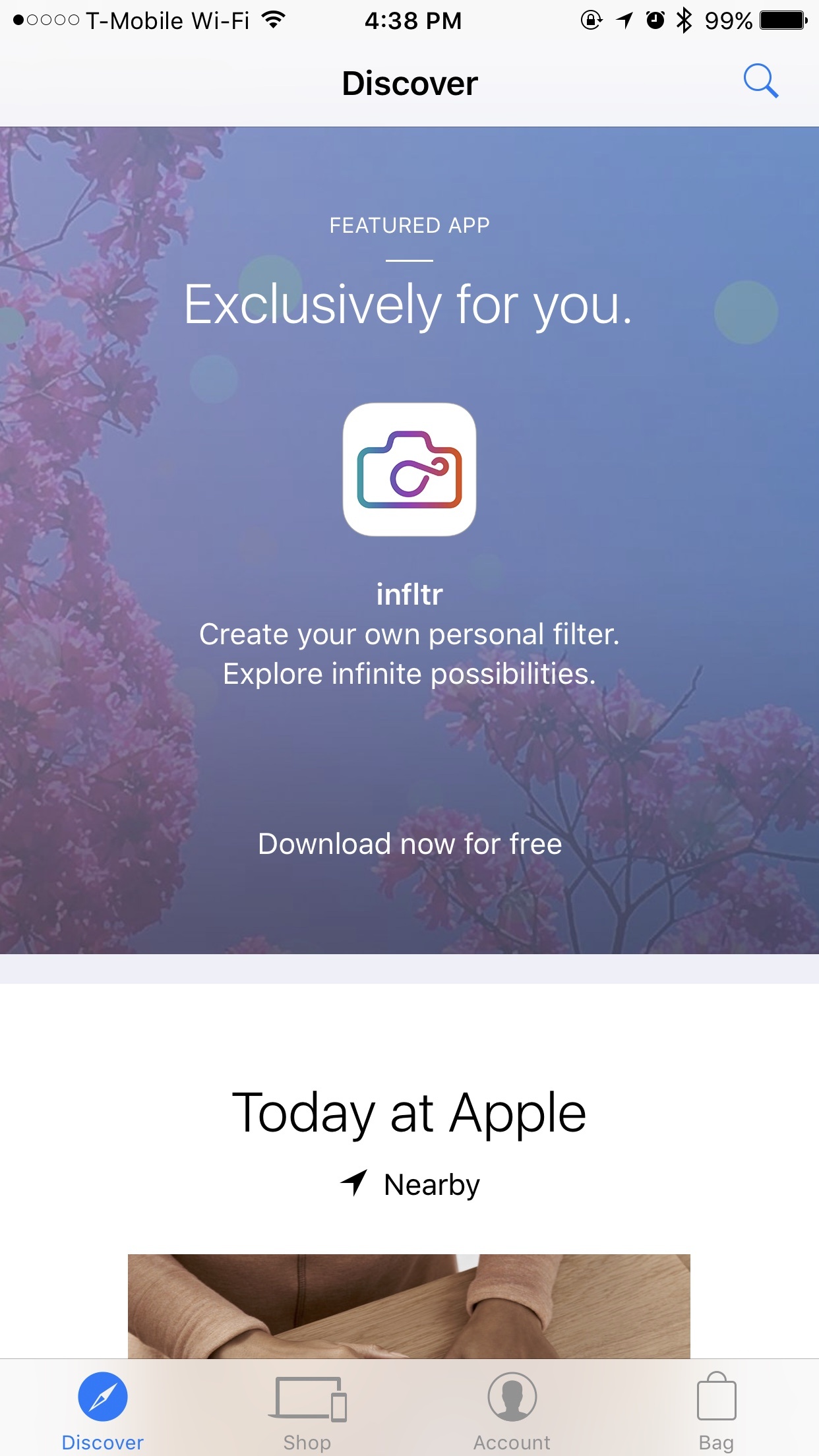This screenshot has width=819, height=1456.
Task: Open search with the magnifier icon
Action: [x=760, y=82]
